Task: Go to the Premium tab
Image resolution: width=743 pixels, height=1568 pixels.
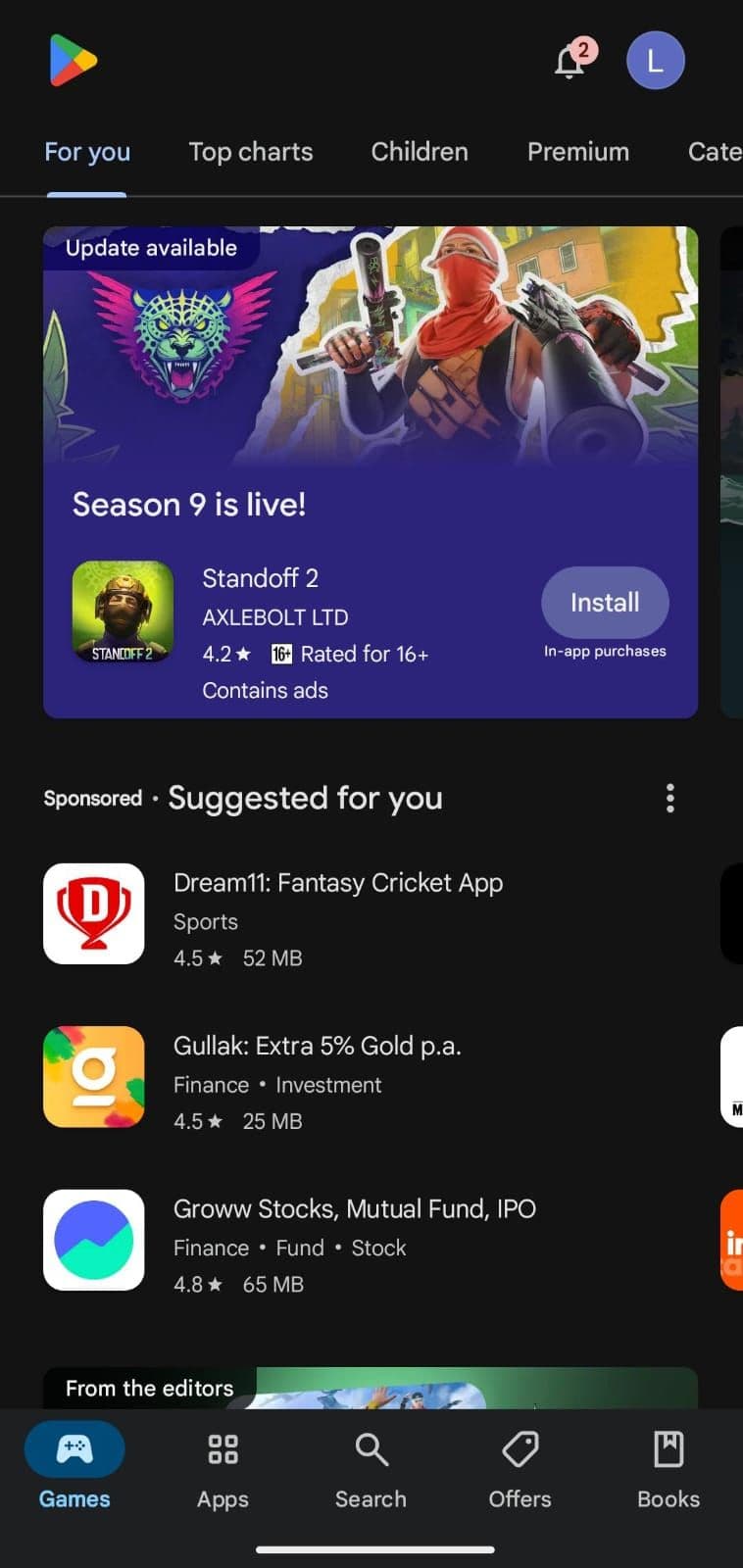Action: 578,152
